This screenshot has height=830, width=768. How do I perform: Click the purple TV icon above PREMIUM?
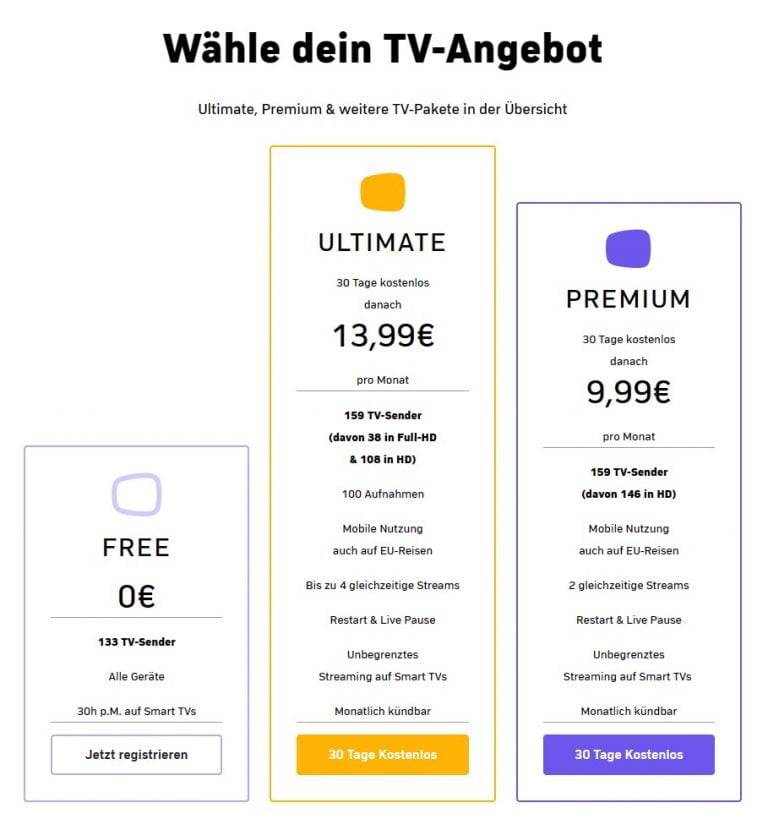coord(628,248)
